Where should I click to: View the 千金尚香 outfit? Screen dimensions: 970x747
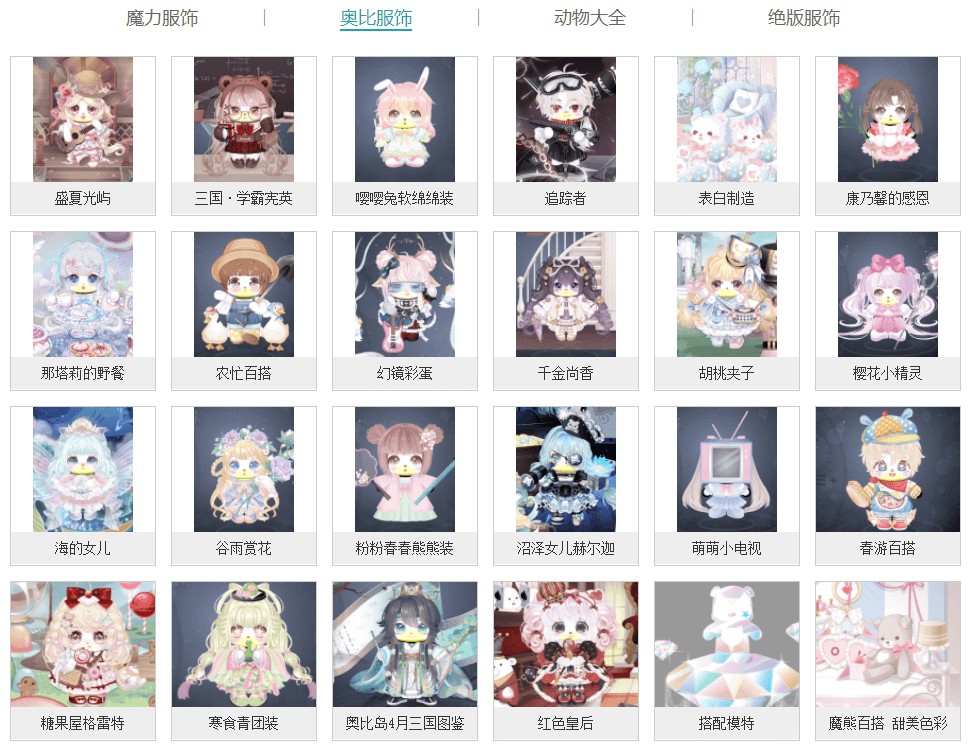[566, 295]
